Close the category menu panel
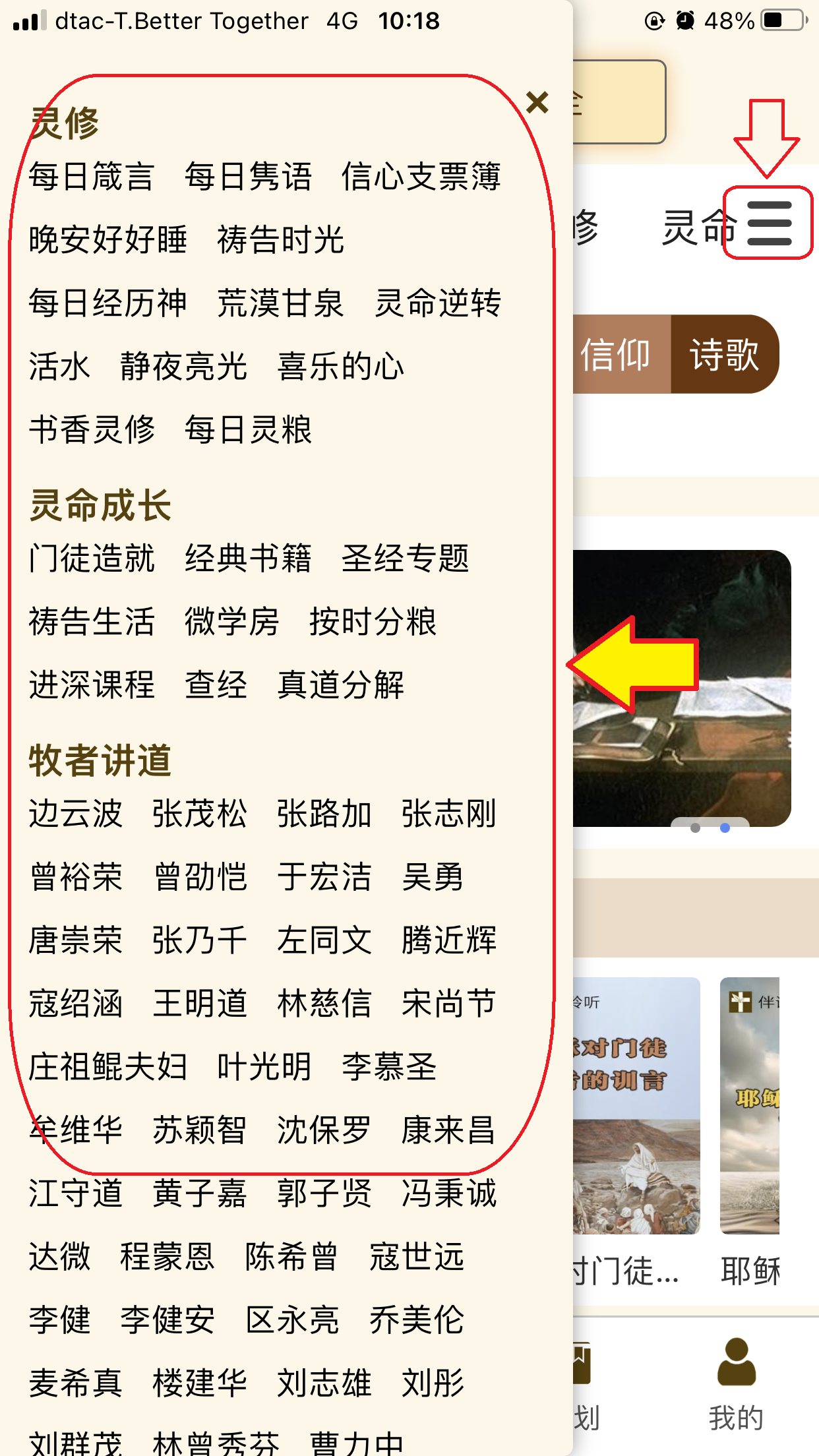 [537, 103]
